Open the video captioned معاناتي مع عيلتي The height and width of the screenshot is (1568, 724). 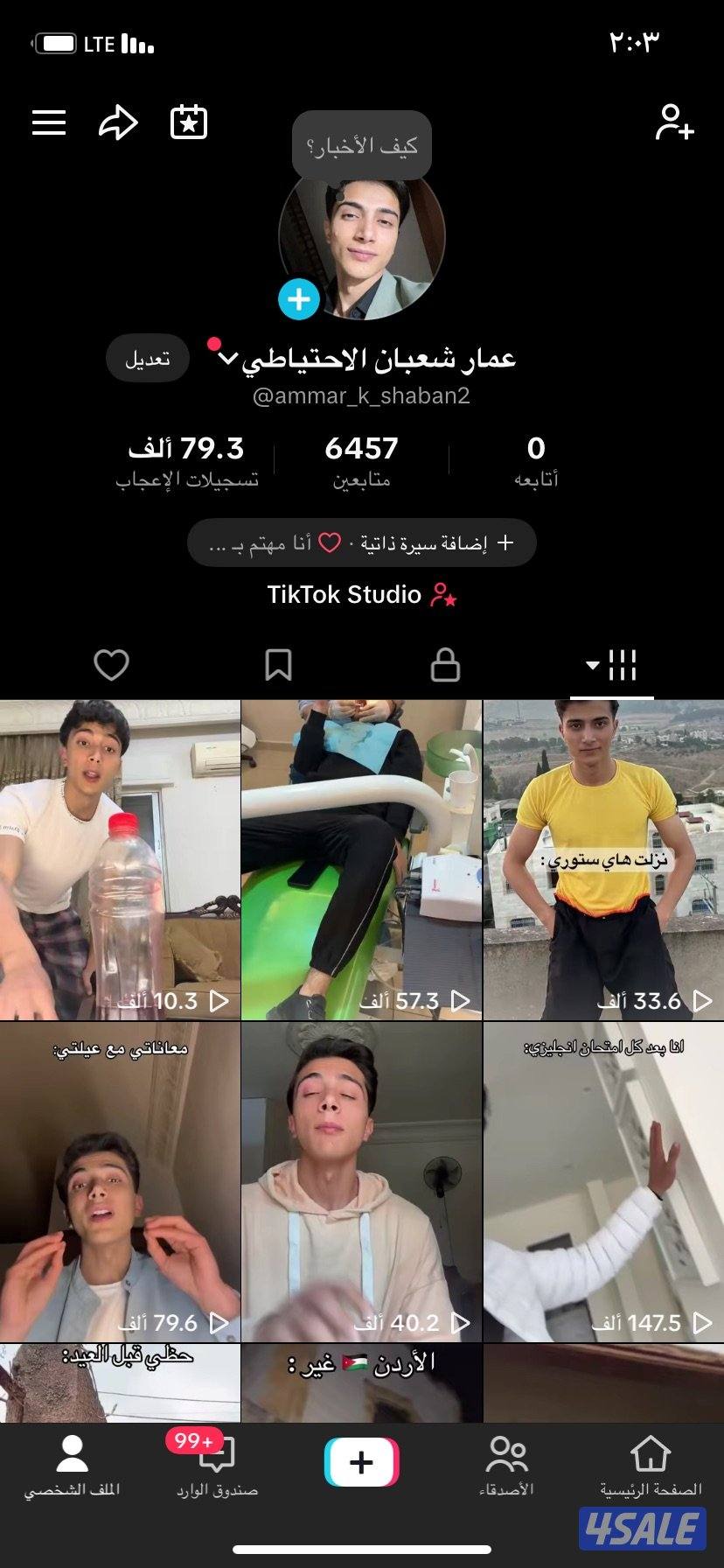point(120,1181)
